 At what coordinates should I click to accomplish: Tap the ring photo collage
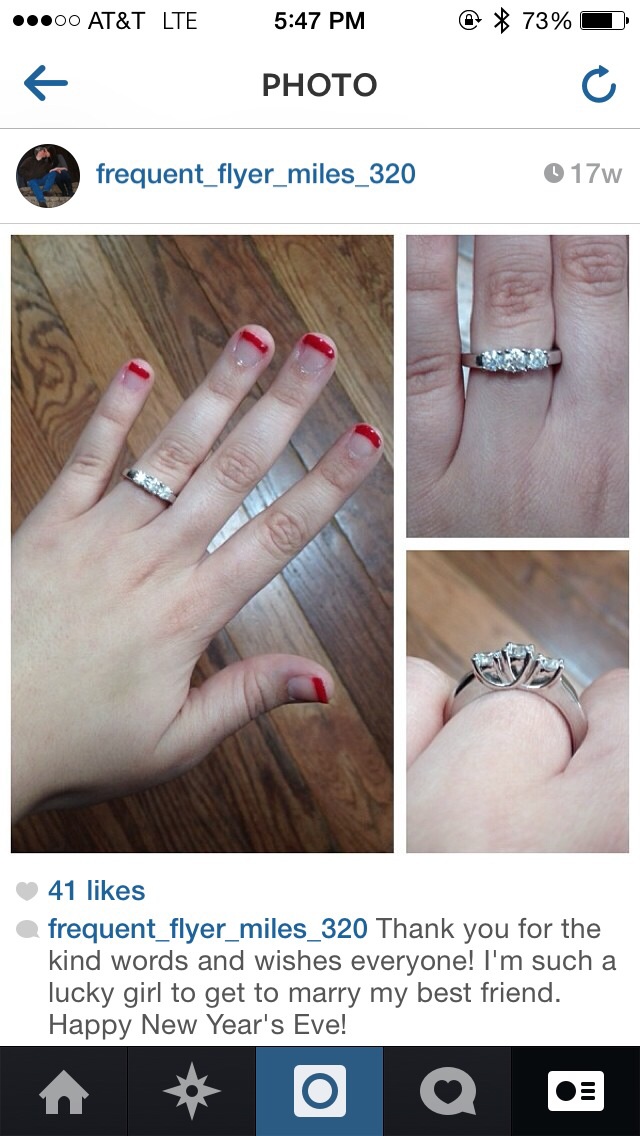(x=320, y=543)
